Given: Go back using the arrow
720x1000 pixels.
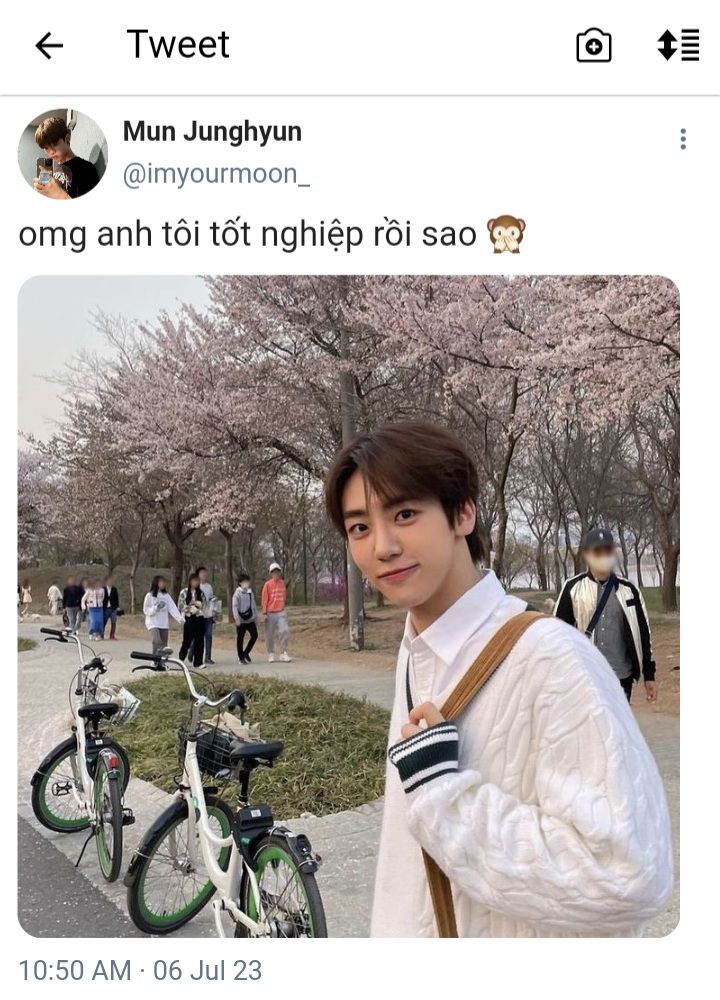Looking at the screenshot, I should coord(48,45).
